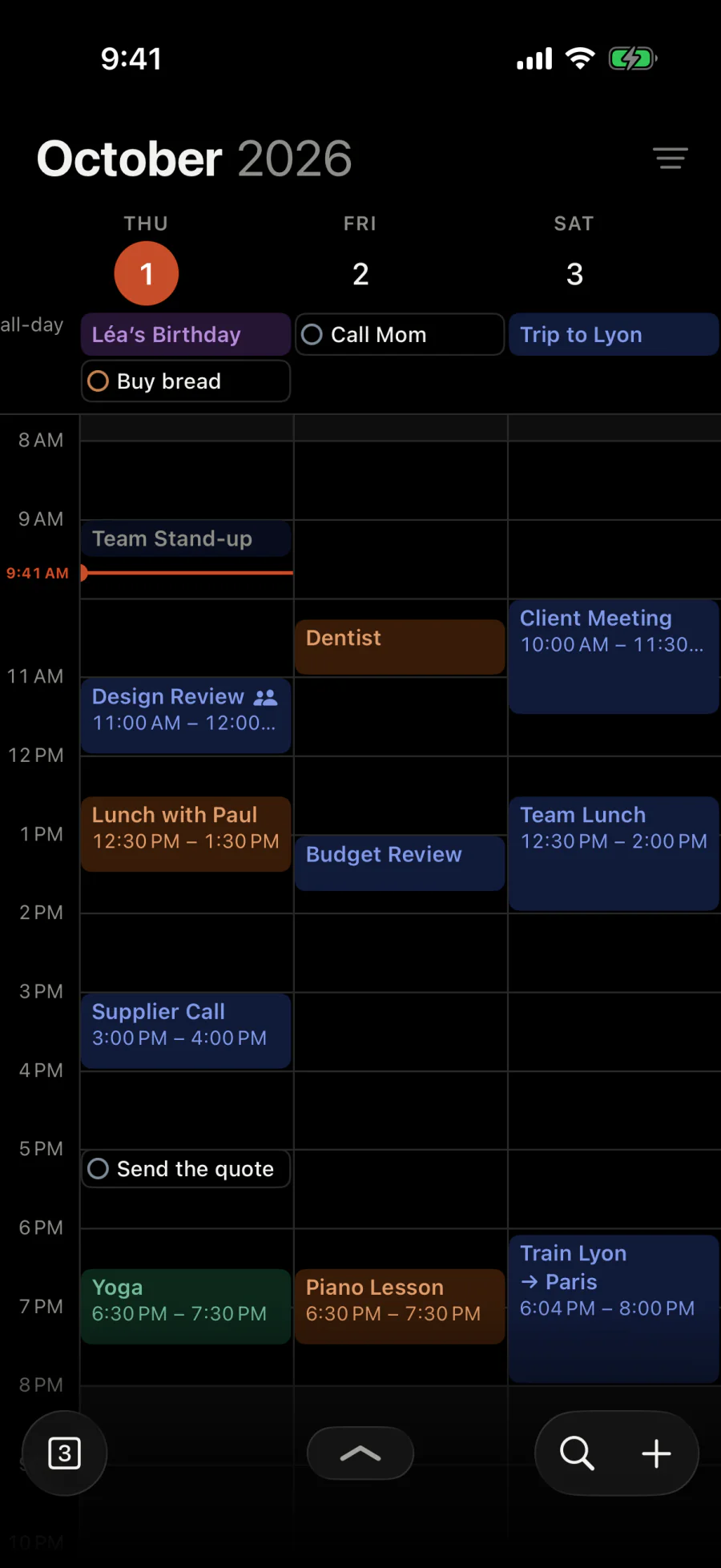Screen dimensions: 721x1568
Task: Open Lunch with Paul event
Action: 186,833
